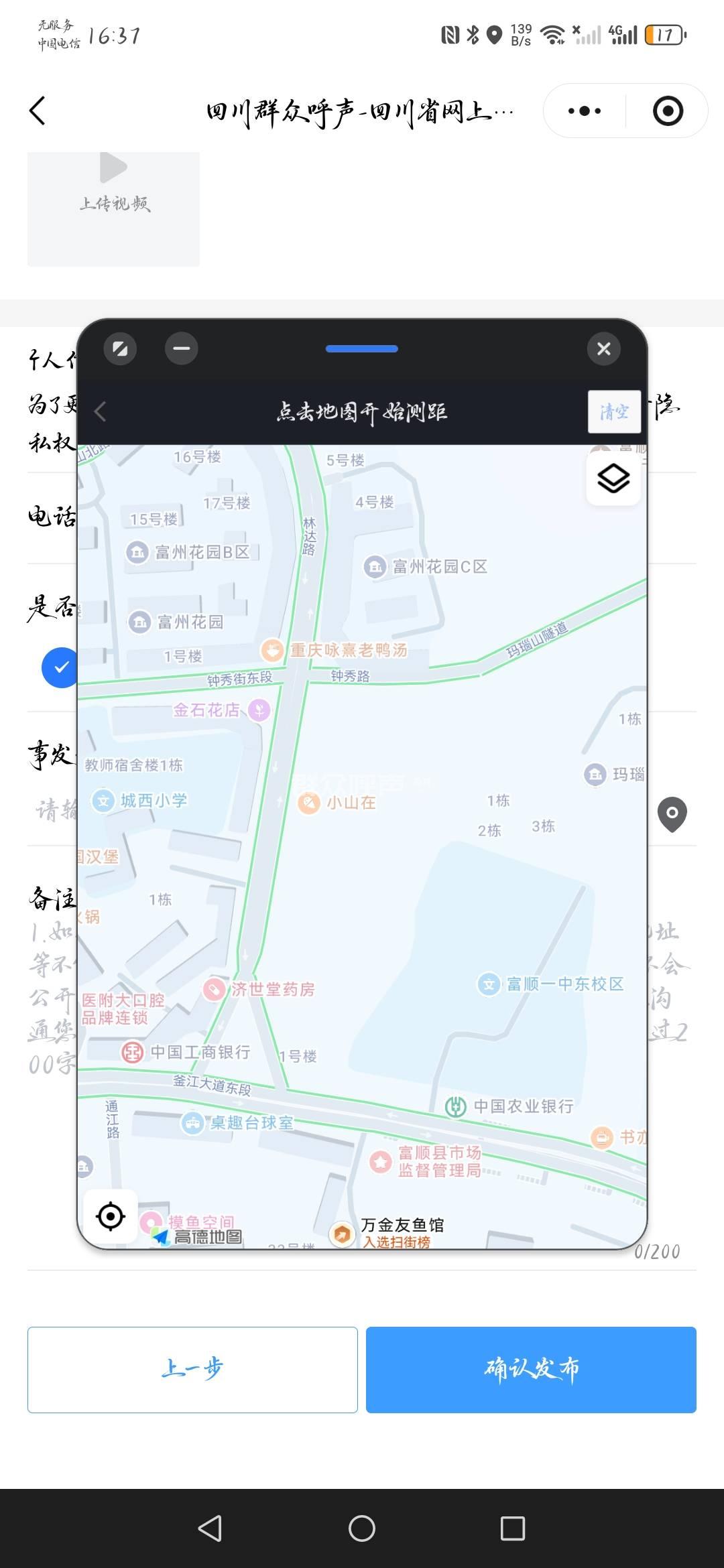Image resolution: width=724 pixels, height=1568 pixels.
Task: Go to previous step with 上一步
Action: click(192, 1370)
